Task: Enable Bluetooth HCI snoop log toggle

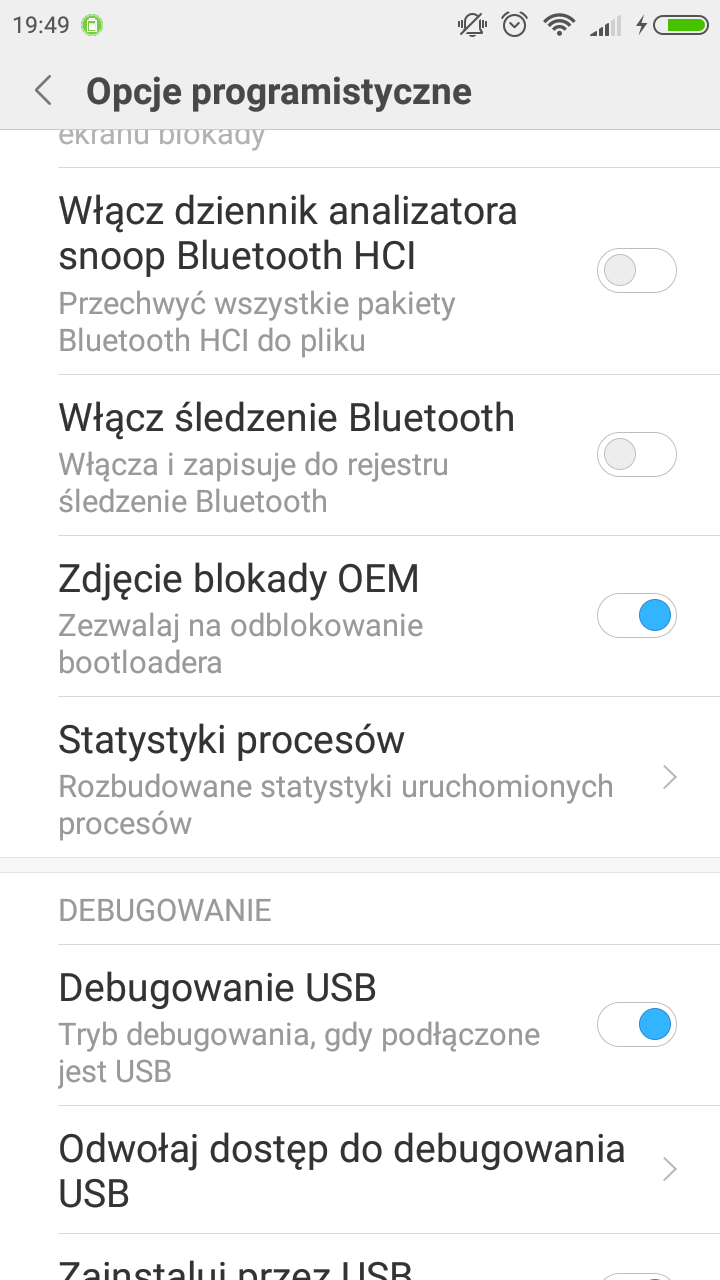Action: pyautogui.click(x=636, y=271)
